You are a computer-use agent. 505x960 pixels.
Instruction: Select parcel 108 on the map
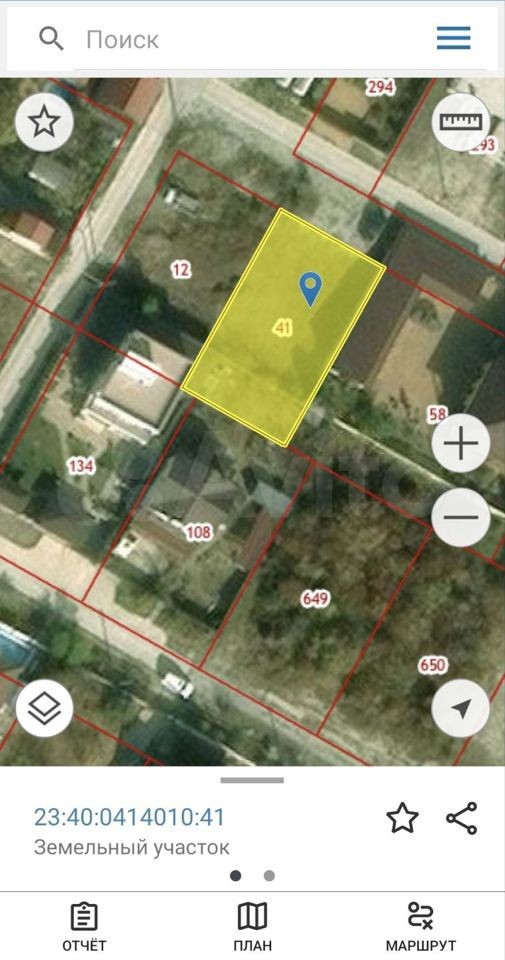click(x=198, y=533)
